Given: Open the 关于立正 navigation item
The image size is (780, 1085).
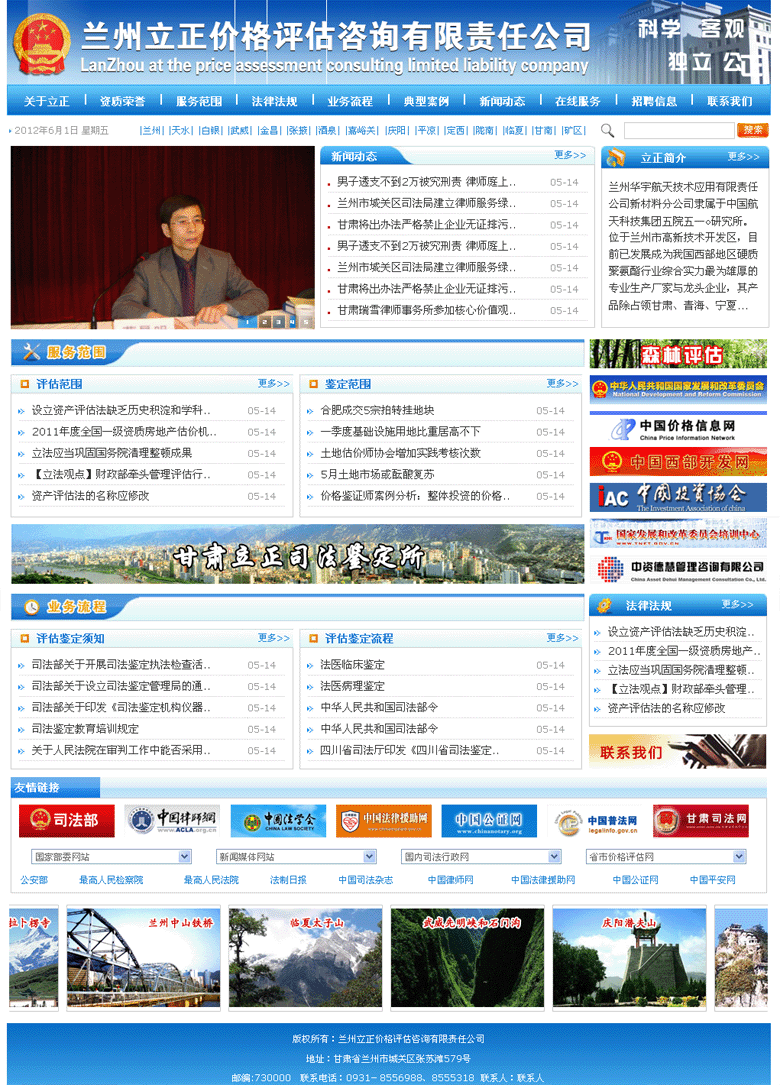Looking at the screenshot, I should pyautogui.click(x=47, y=101).
